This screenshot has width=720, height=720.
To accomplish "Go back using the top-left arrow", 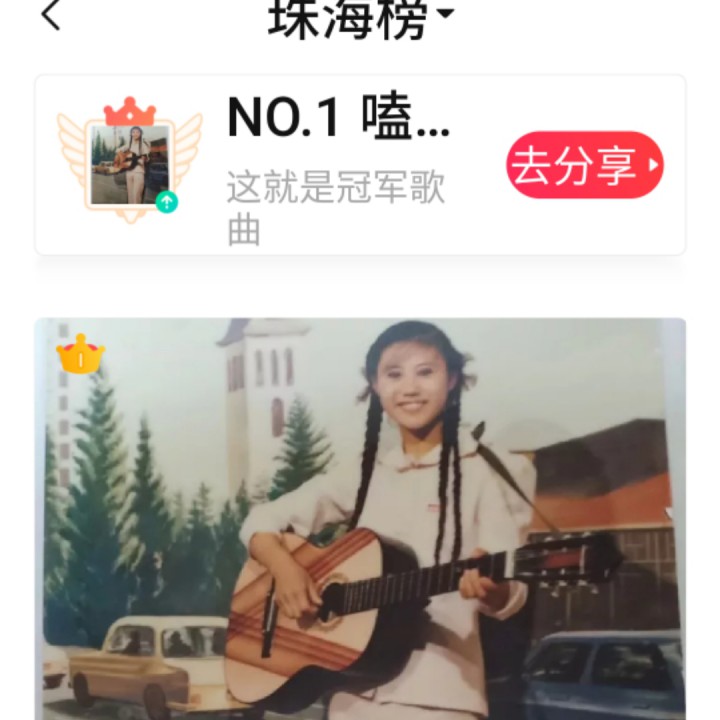I will click(x=51, y=15).
